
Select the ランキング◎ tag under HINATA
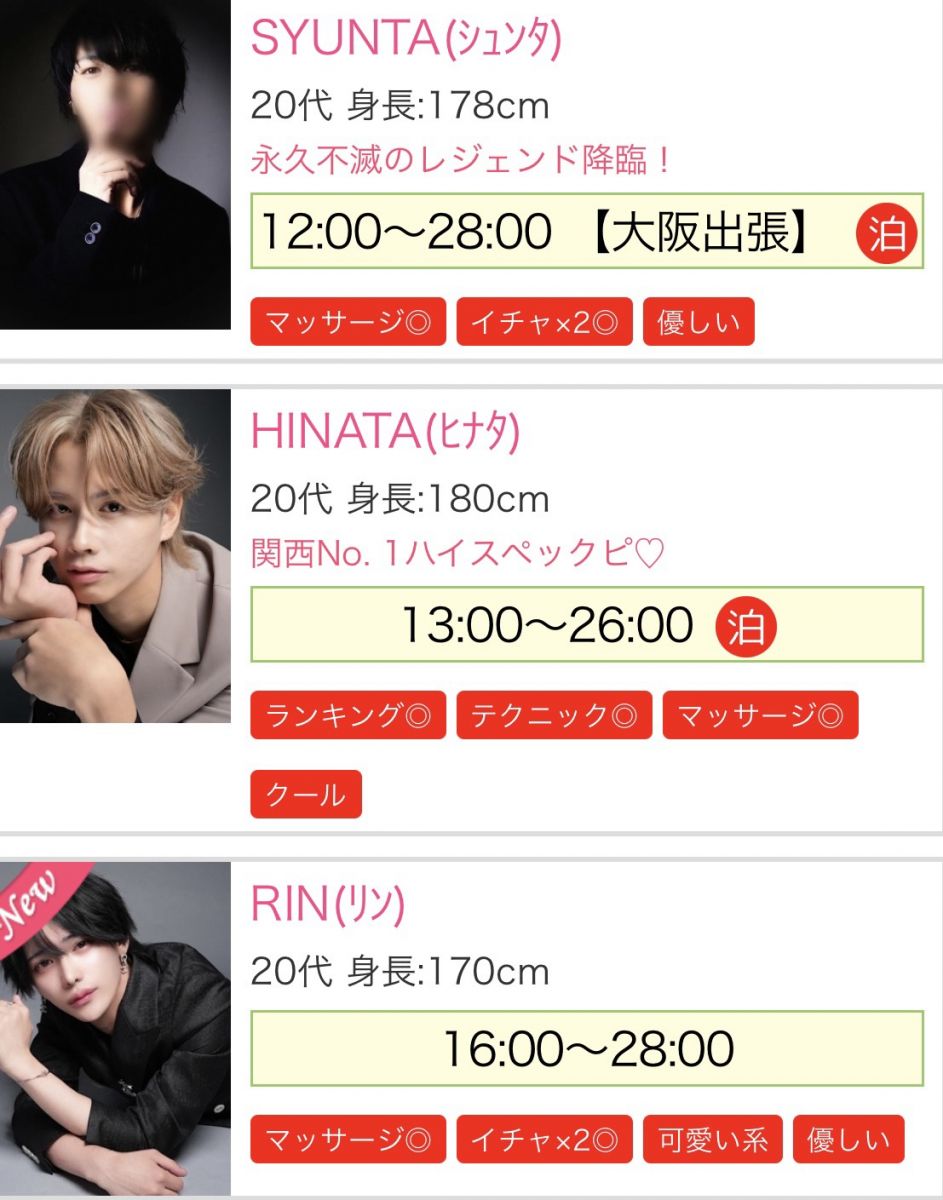click(348, 715)
